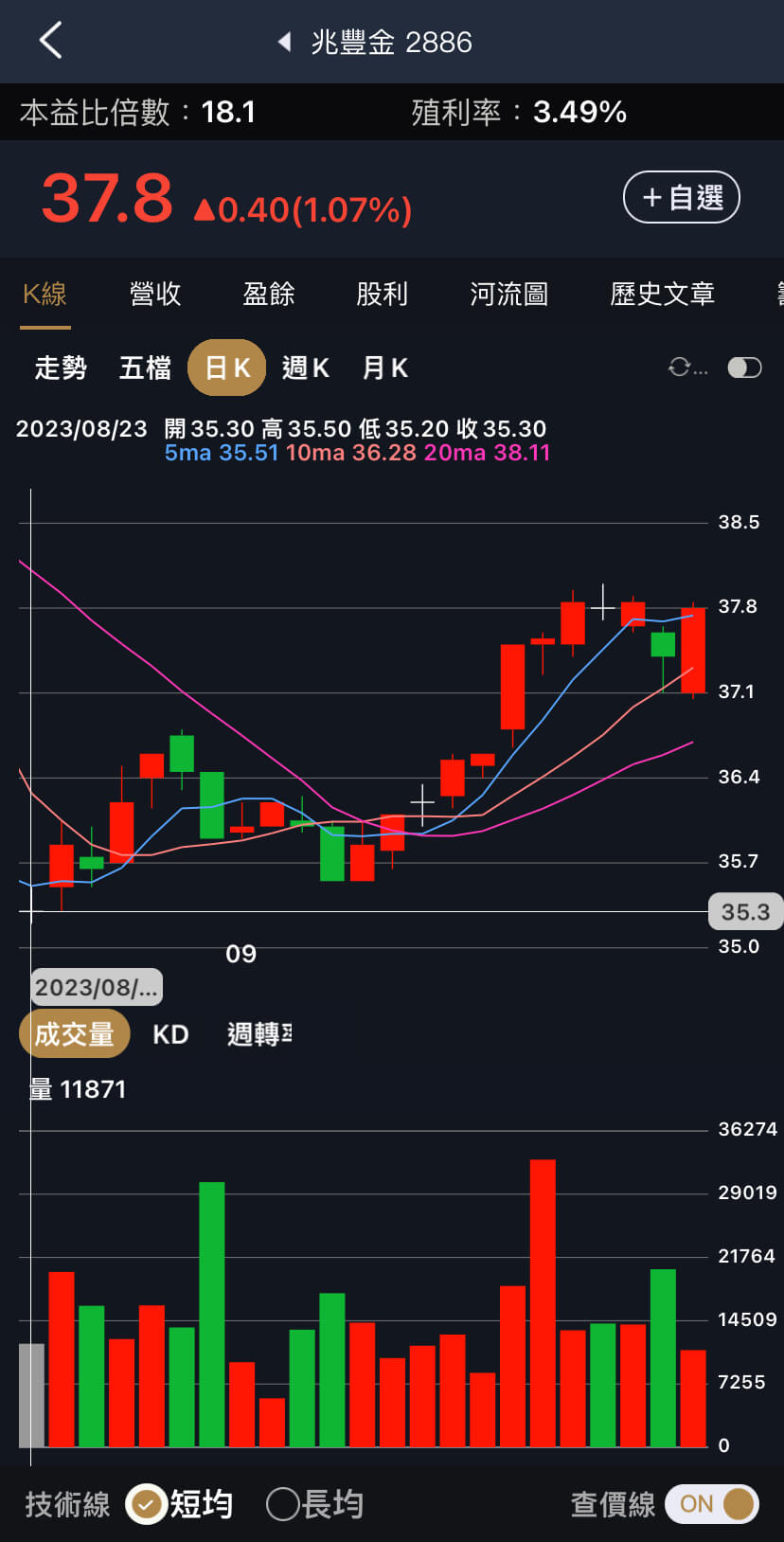Image resolution: width=784 pixels, height=1542 pixels.
Task: Open the 營收 tab
Action: point(155,294)
